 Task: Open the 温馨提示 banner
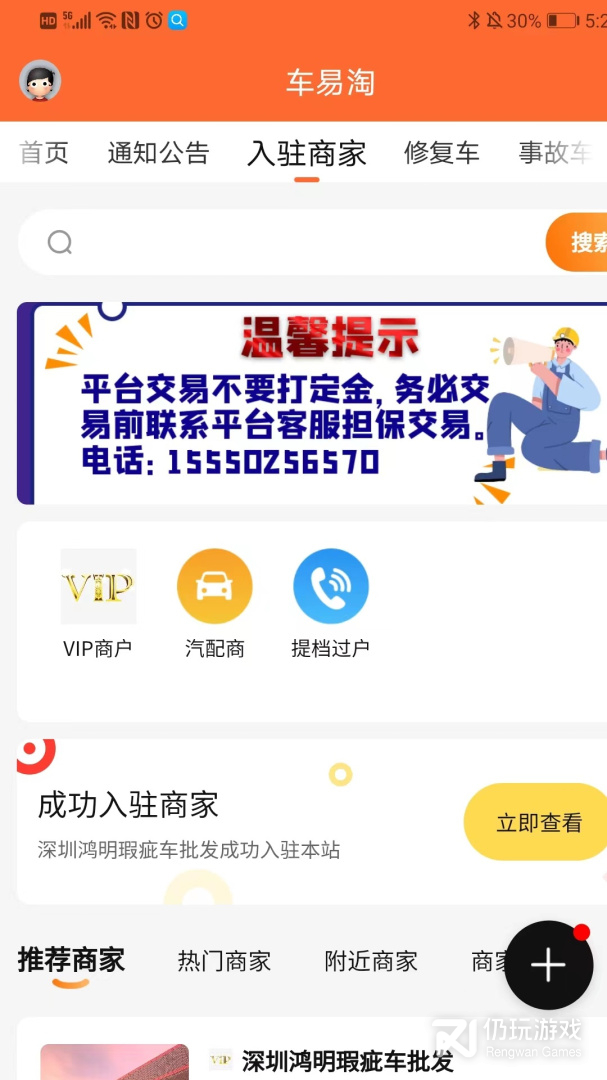(x=312, y=403)
